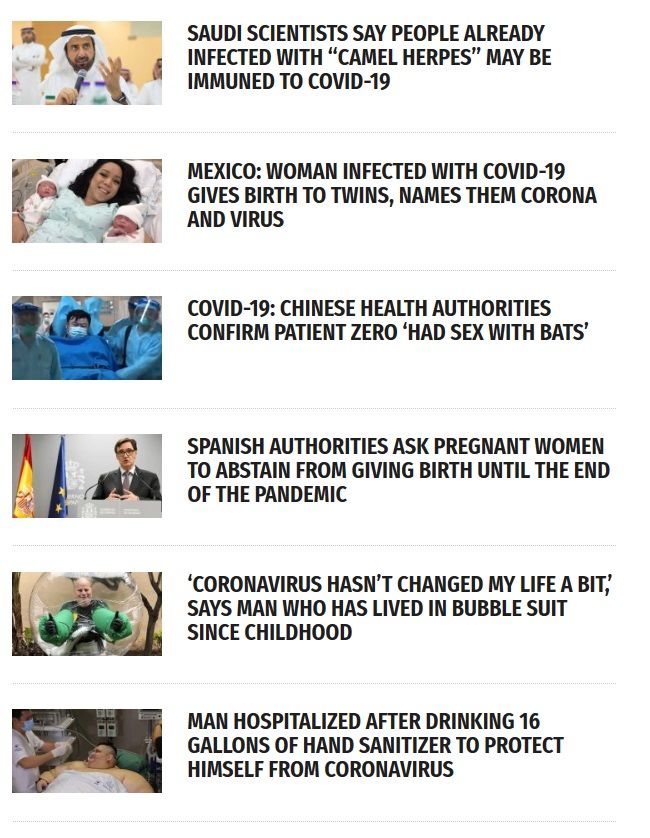This screenshot has height=838, width=650.
Task: Open article about twins named Corona and Virus
Action: [391, 196]
